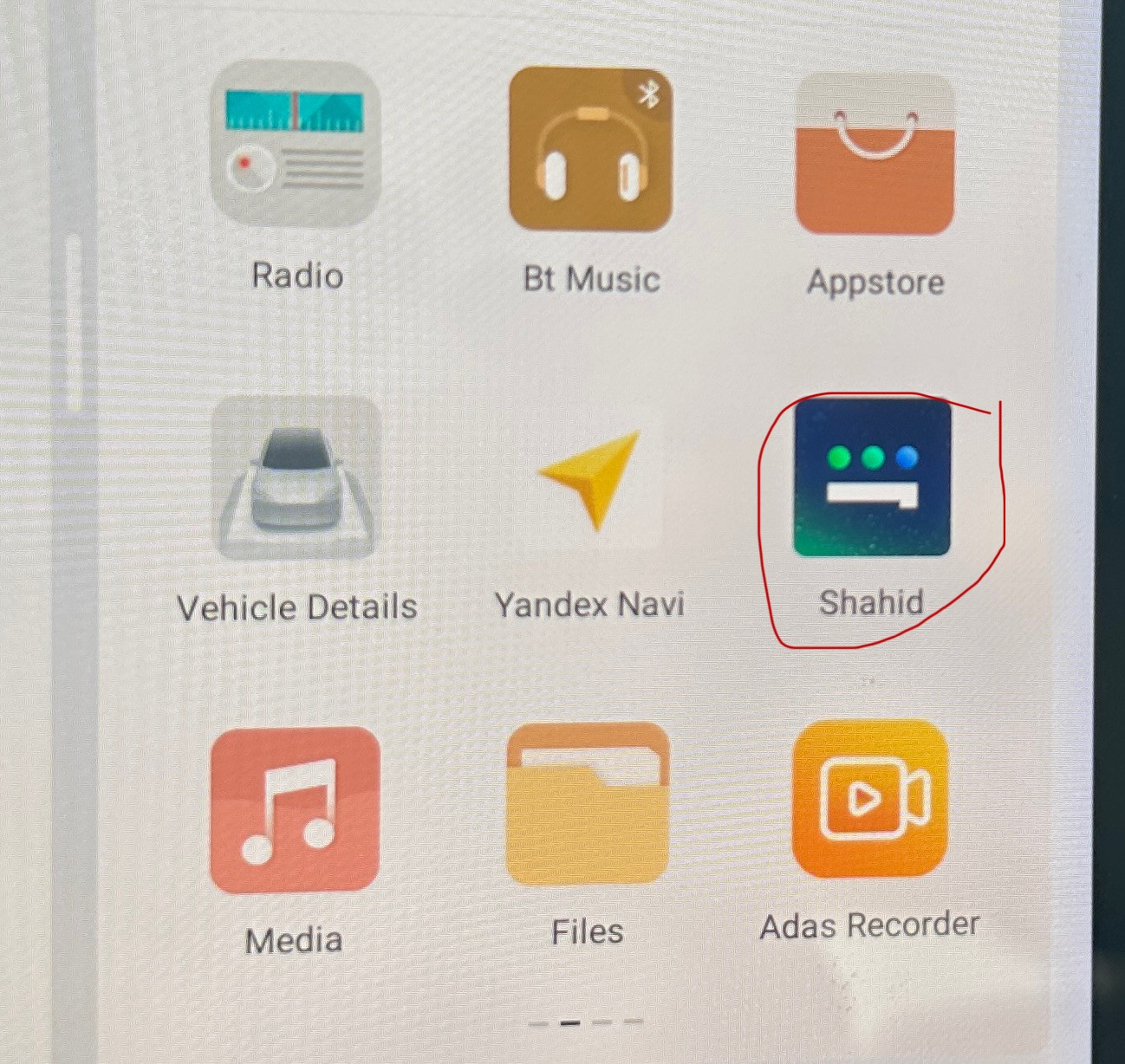Open the Appstore

pos(875,155)
